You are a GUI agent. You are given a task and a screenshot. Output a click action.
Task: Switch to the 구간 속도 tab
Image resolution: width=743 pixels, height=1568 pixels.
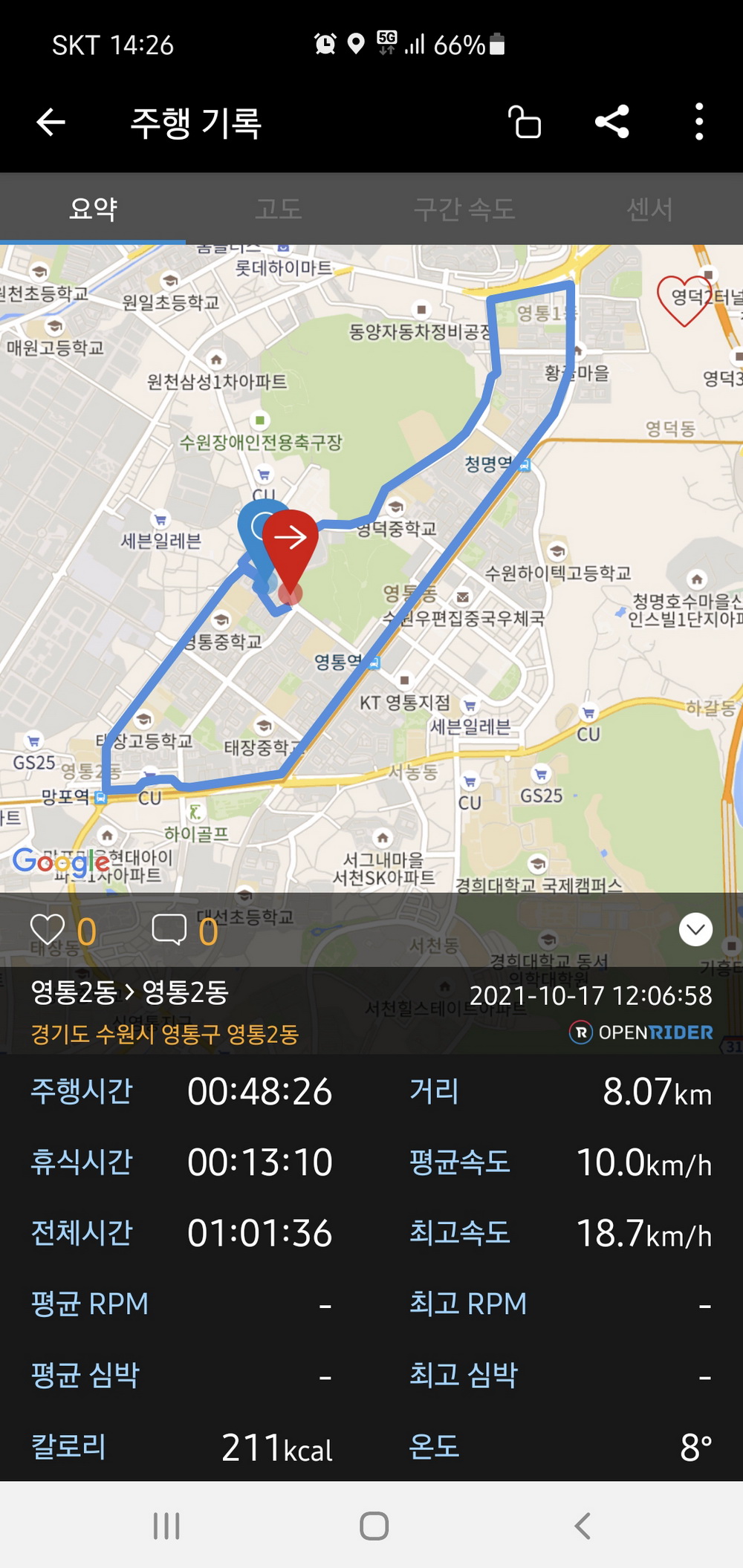click(x=464, y=209)
